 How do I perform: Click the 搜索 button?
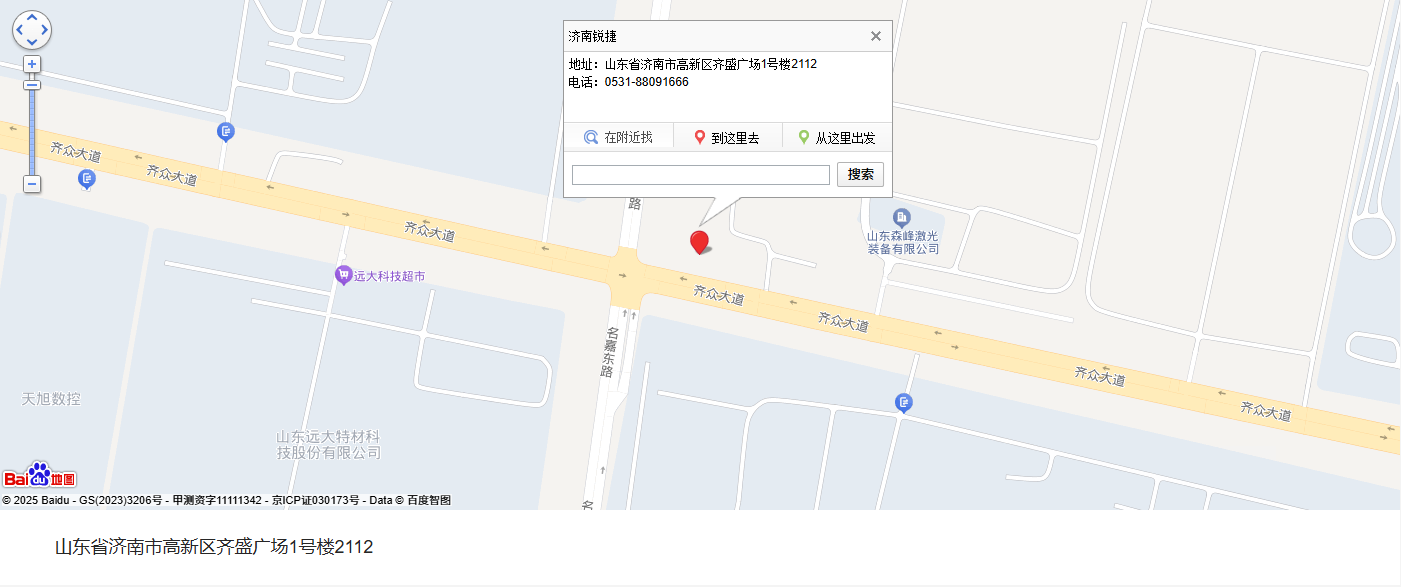[x=860, y=175]
